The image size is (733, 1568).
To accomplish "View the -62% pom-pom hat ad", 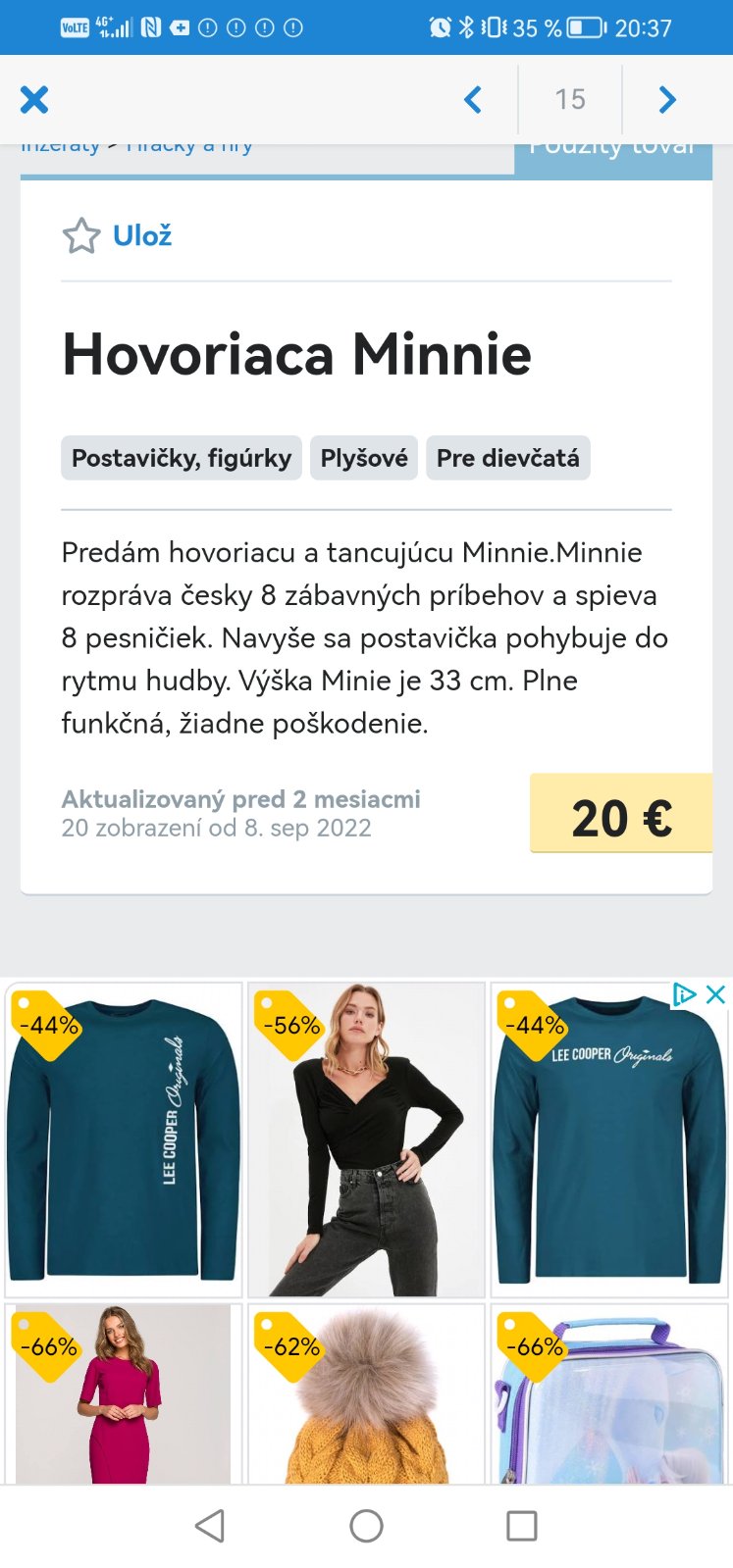I will [366, 1394].
